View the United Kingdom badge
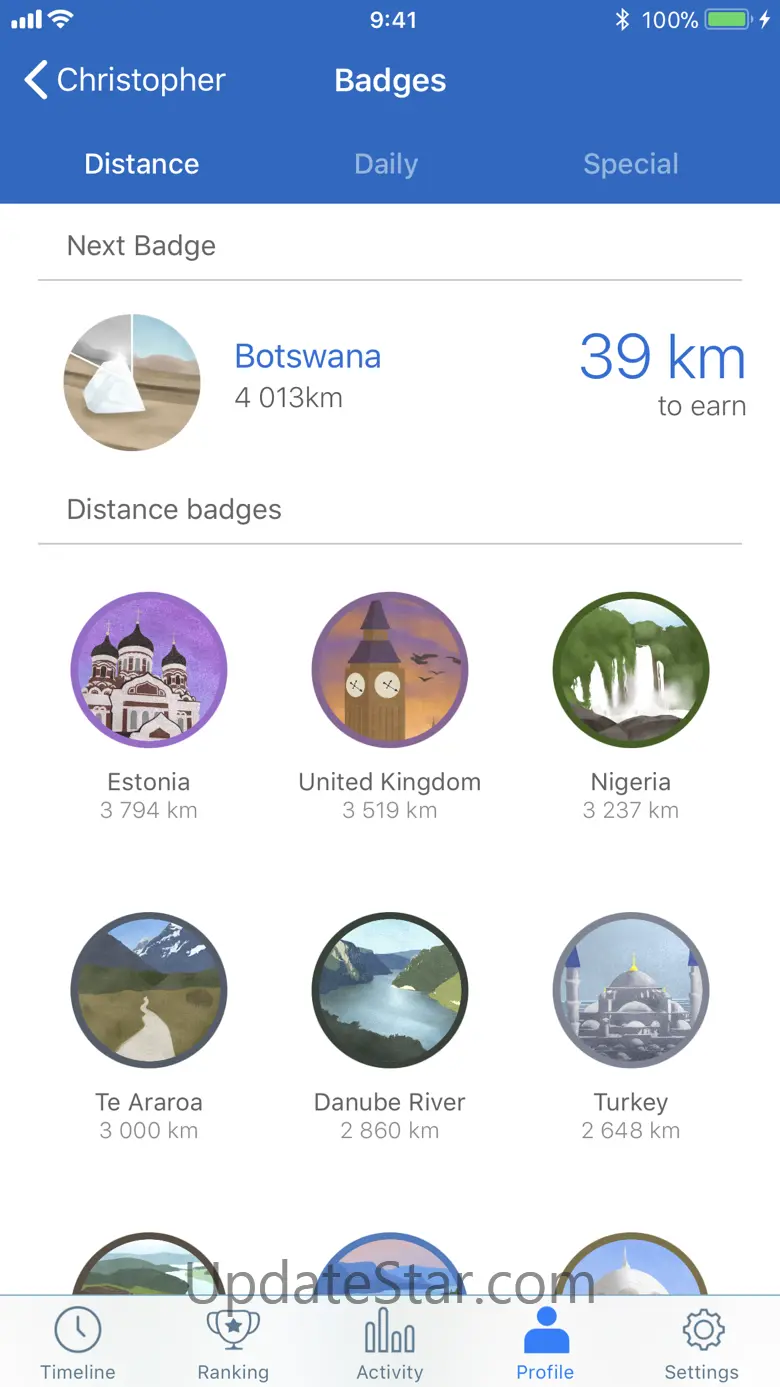This screenshot has height=1387, width=780. (x=390, y=671)
